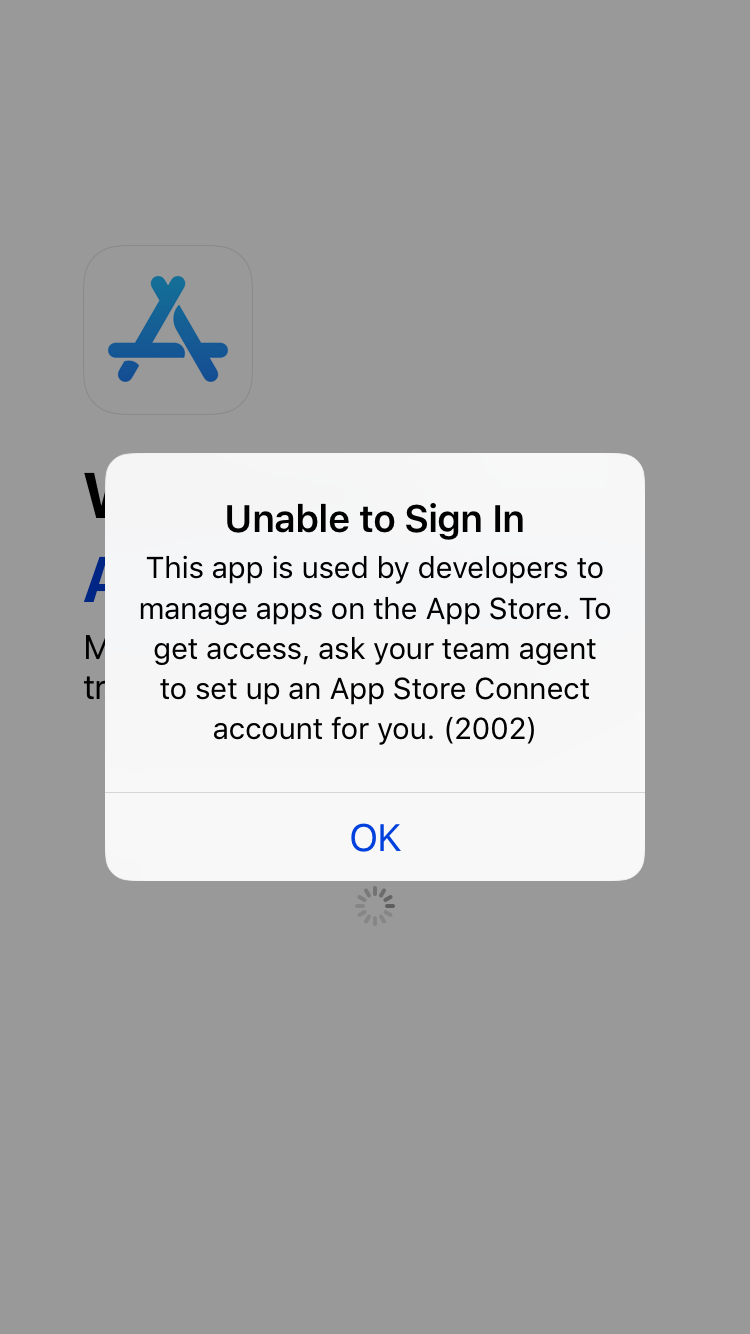750x1334 pixels.
Task: Dismiss the sign-in error with OK
Action: click(x=375, y=837)
